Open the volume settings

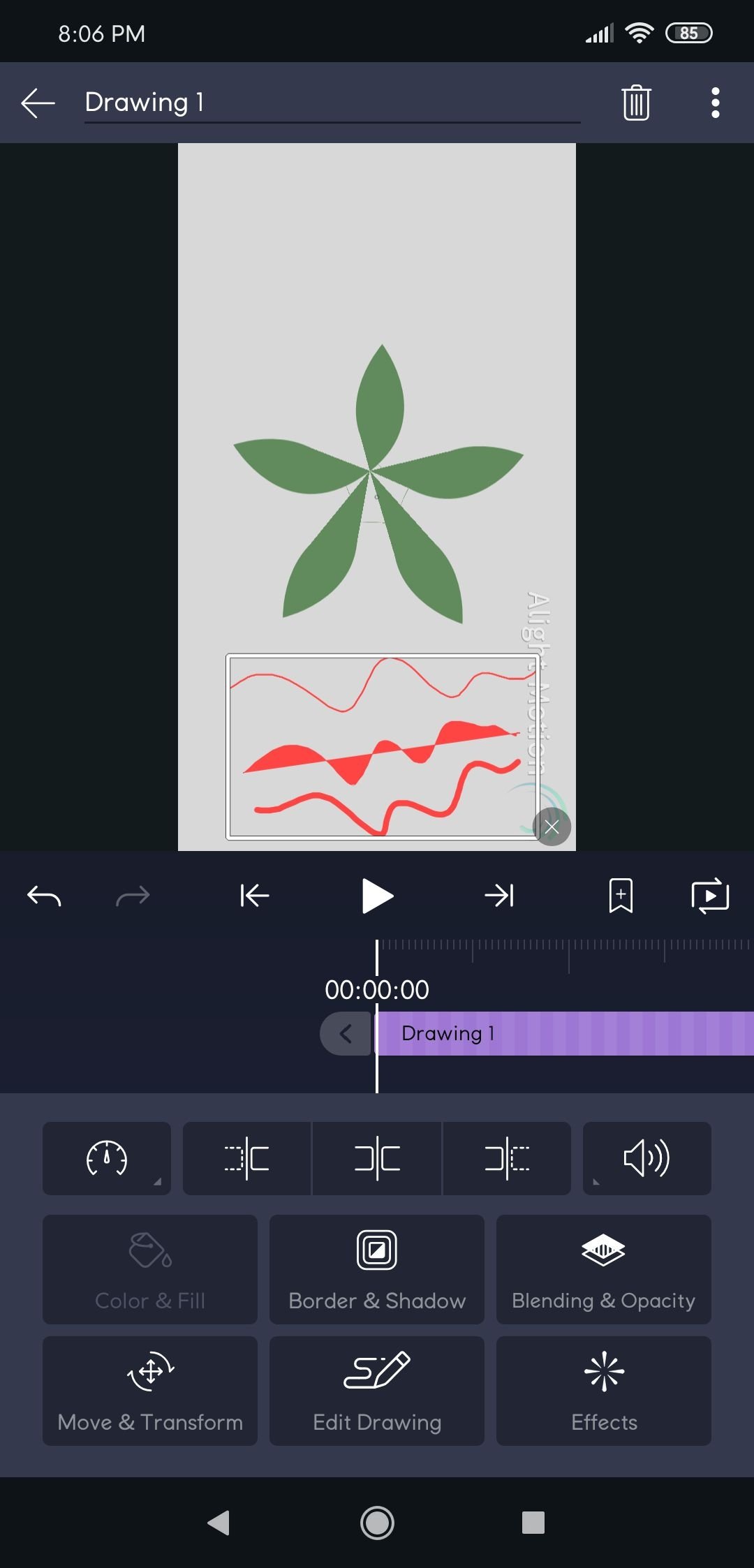[646, 1158]
